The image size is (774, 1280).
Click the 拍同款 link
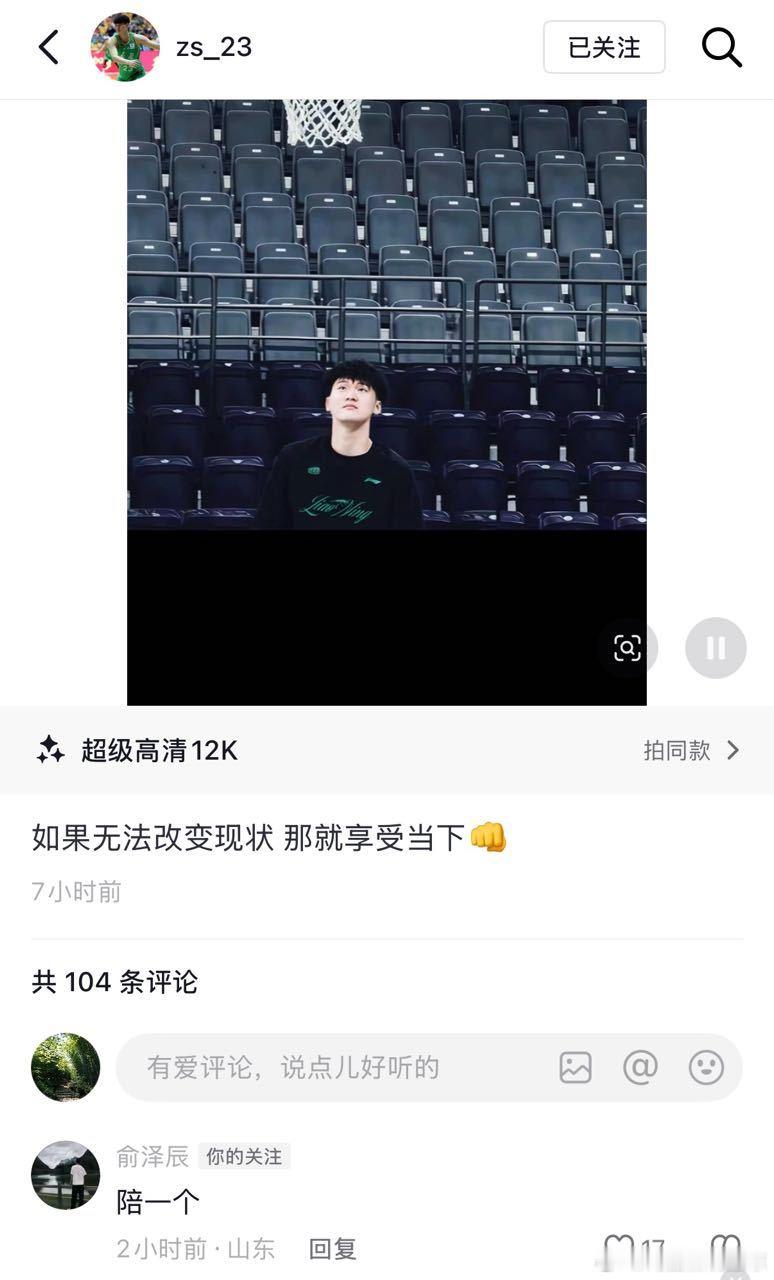click(x=679, y=751)
